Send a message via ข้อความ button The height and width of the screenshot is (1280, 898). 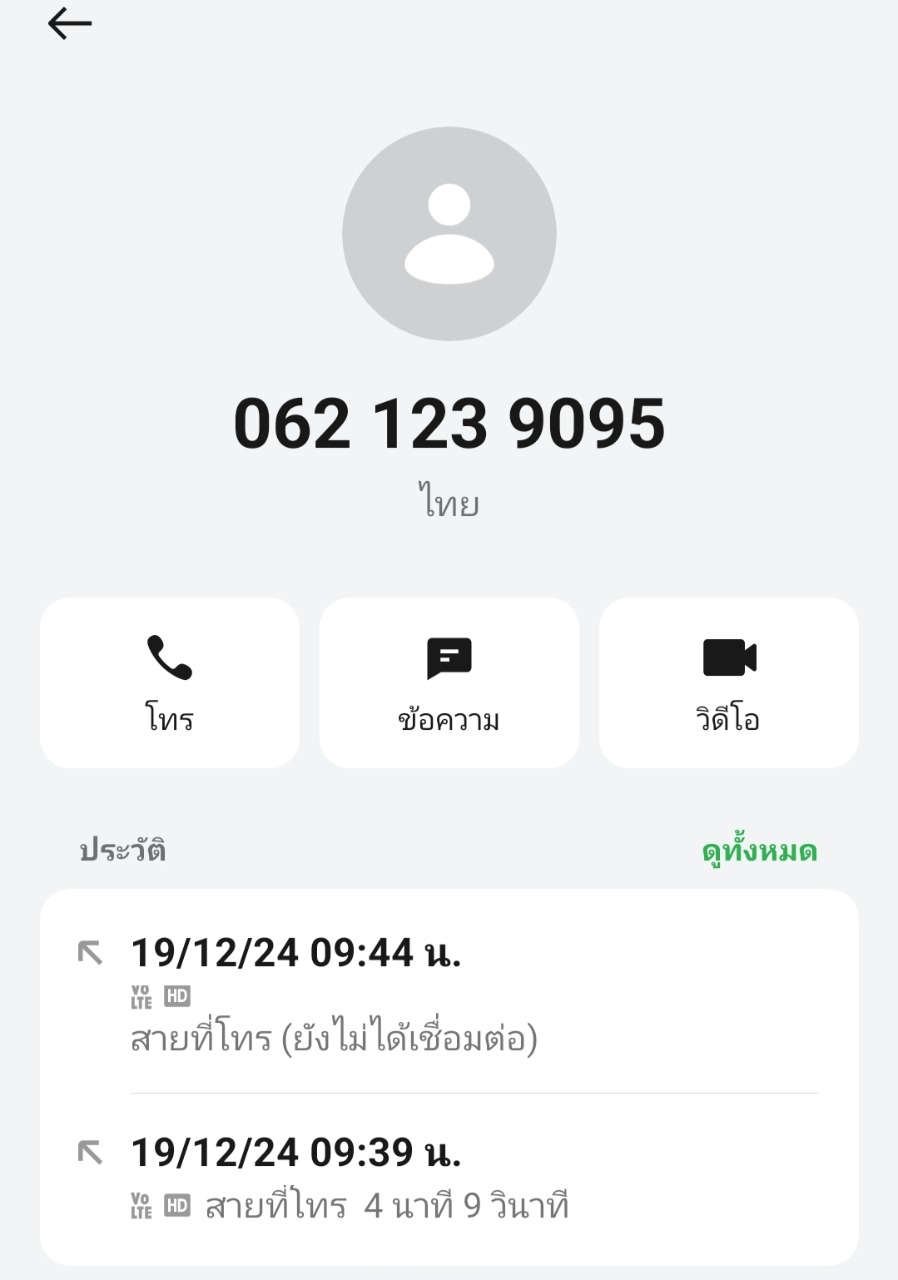449,683
